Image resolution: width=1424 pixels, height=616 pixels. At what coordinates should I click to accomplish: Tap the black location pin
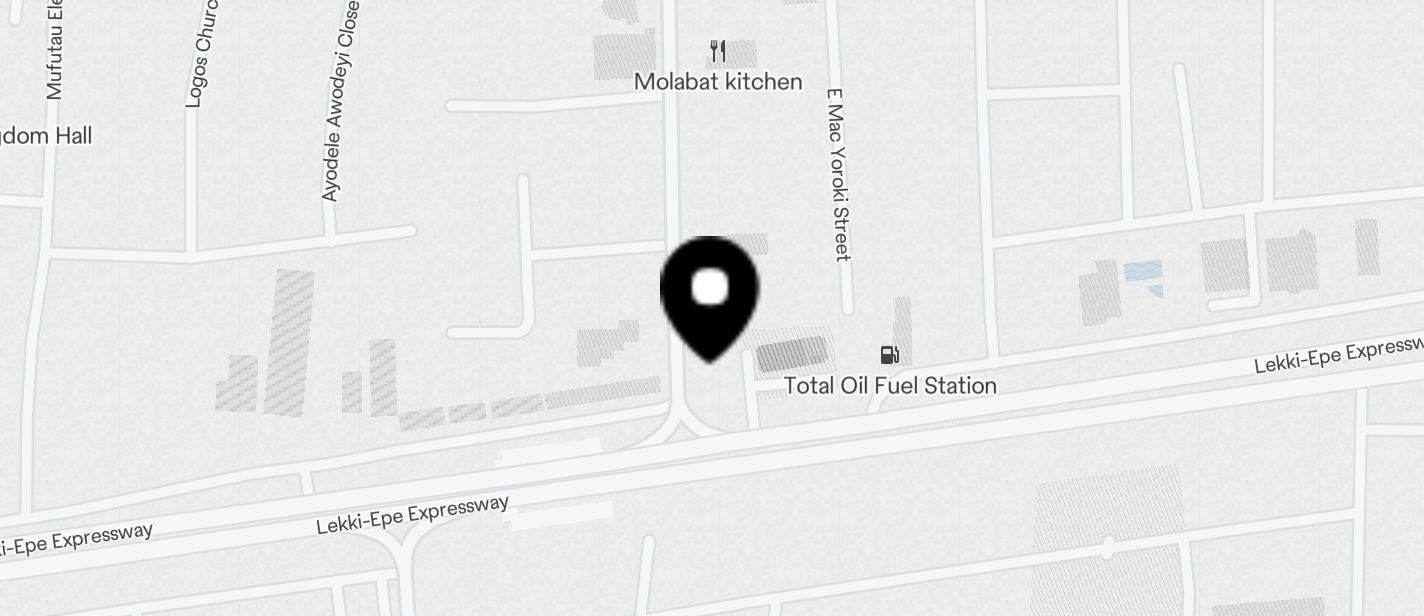pyautogui.click(x=709, y=295)
